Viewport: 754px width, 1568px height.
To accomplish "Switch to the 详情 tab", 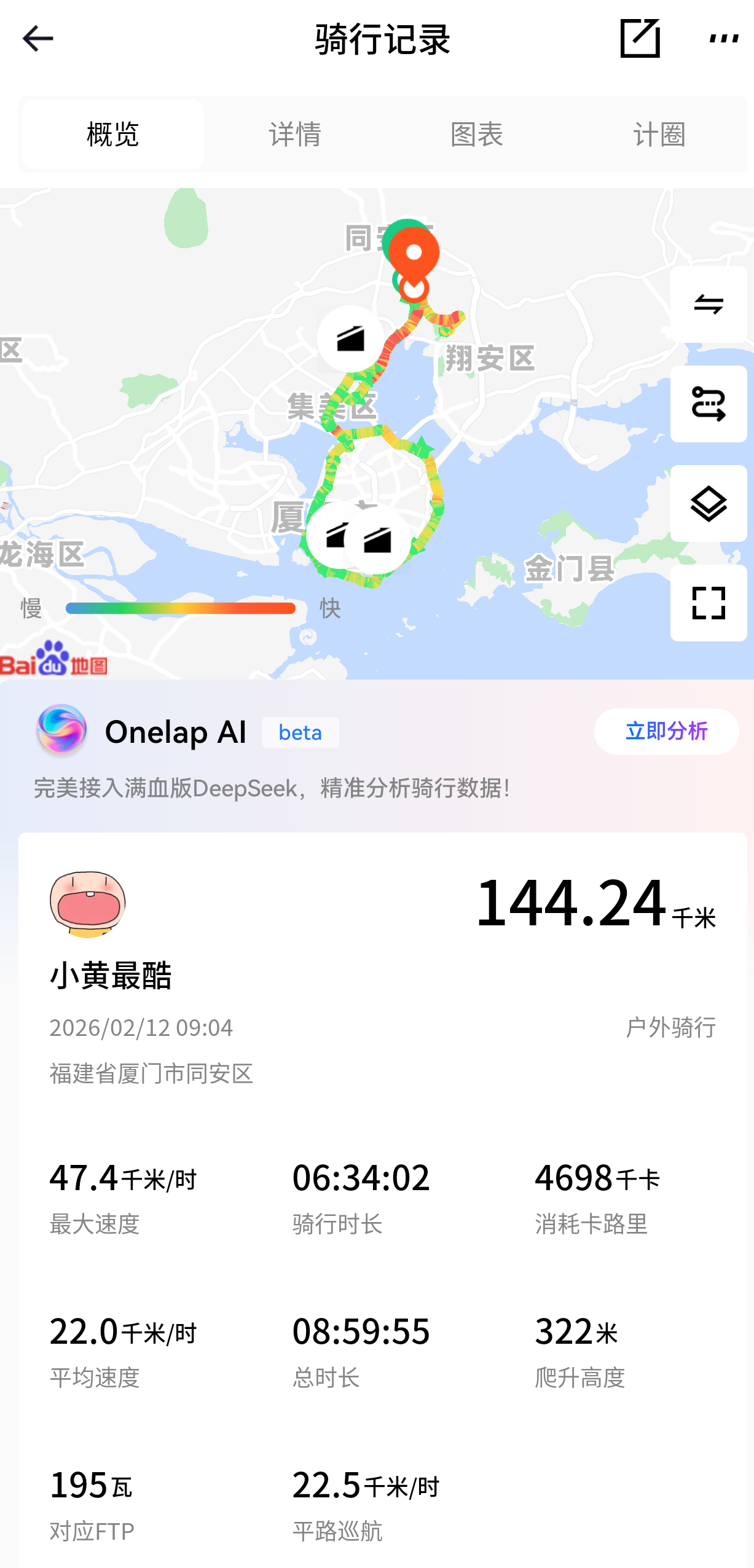I will [x=295, y=135].
